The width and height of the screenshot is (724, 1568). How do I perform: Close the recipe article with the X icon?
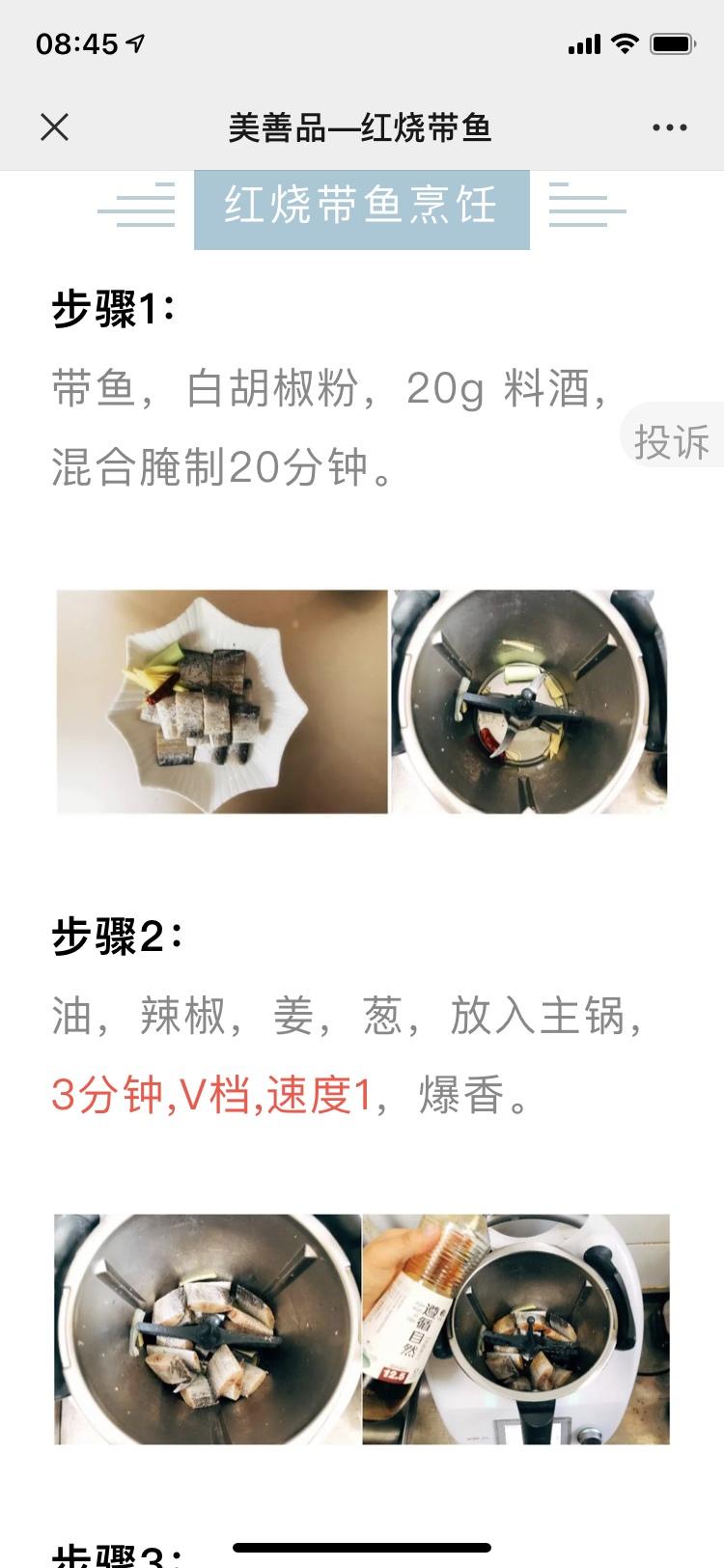(x=55, y=126)
